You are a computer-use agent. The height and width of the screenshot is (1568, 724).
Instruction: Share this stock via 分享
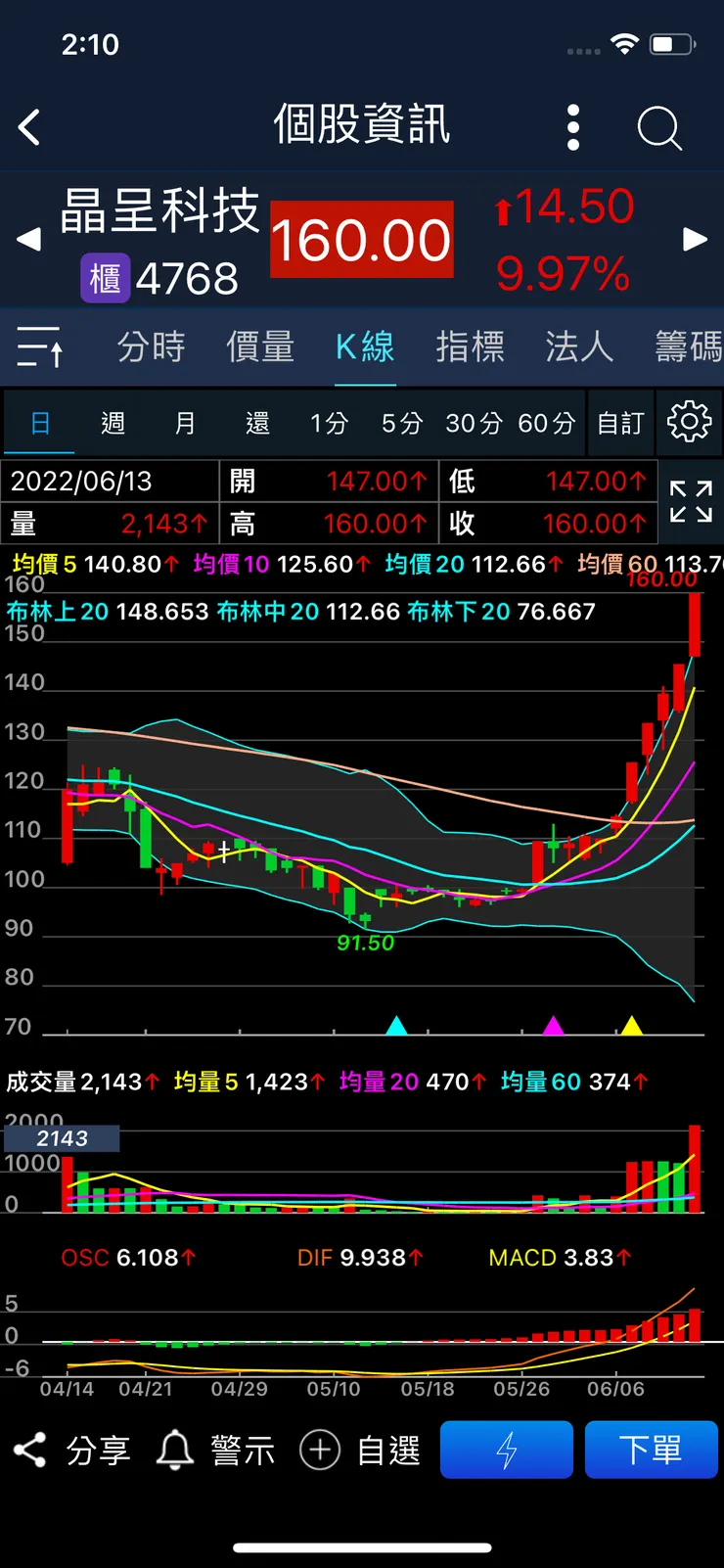click(x=71, y=1450)
